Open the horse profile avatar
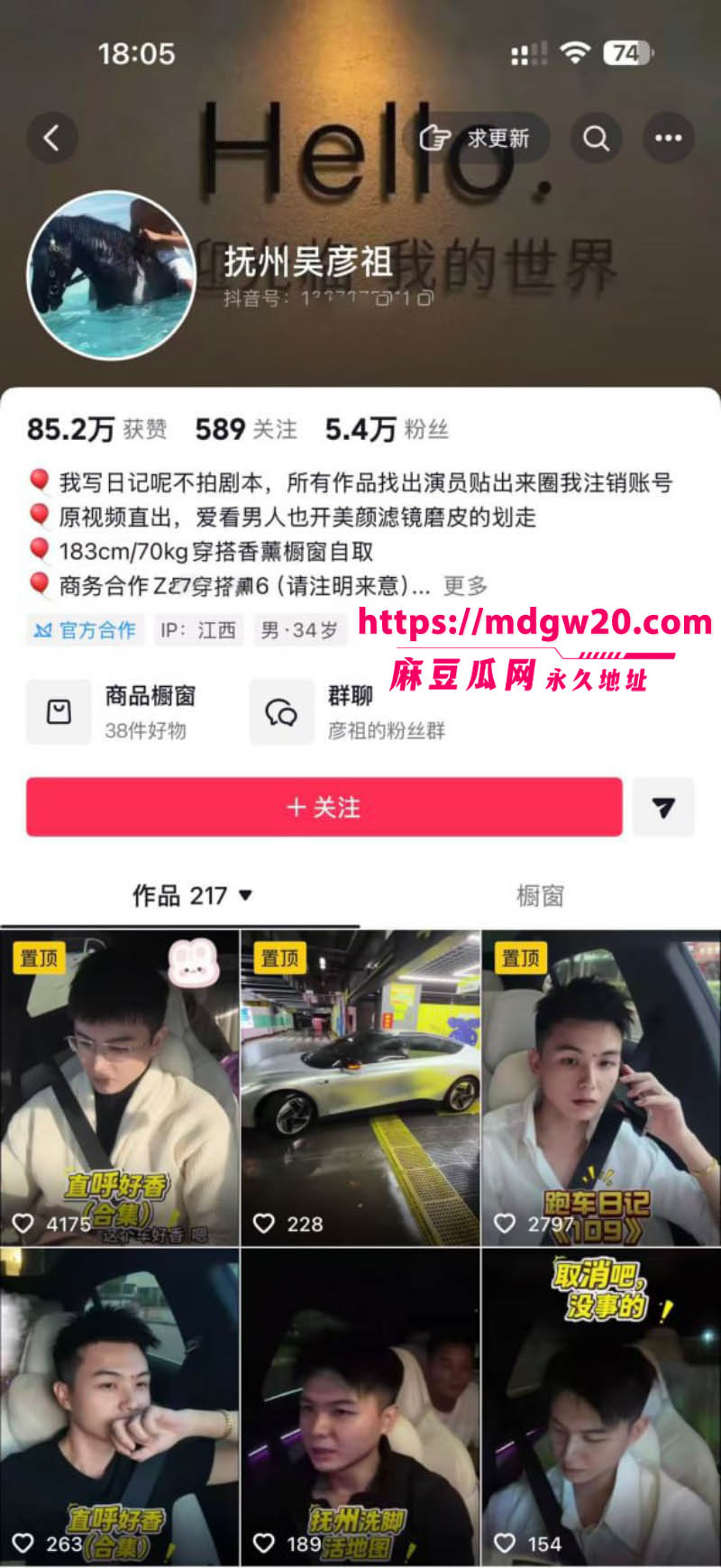This screenshot has width=721, height=1568. coord(112,275)
